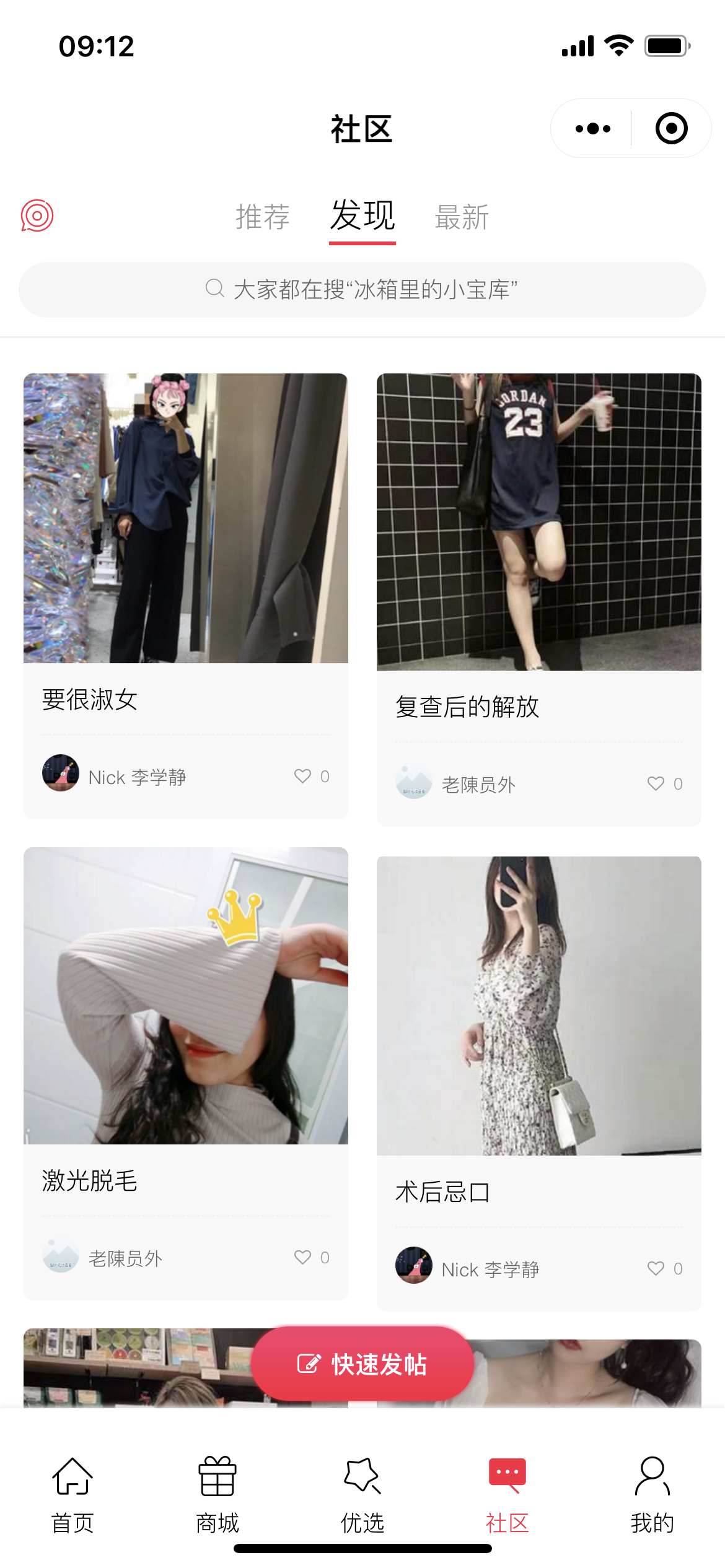Like the post 要很淑女

pyautogui.click(x=303, y=776)
